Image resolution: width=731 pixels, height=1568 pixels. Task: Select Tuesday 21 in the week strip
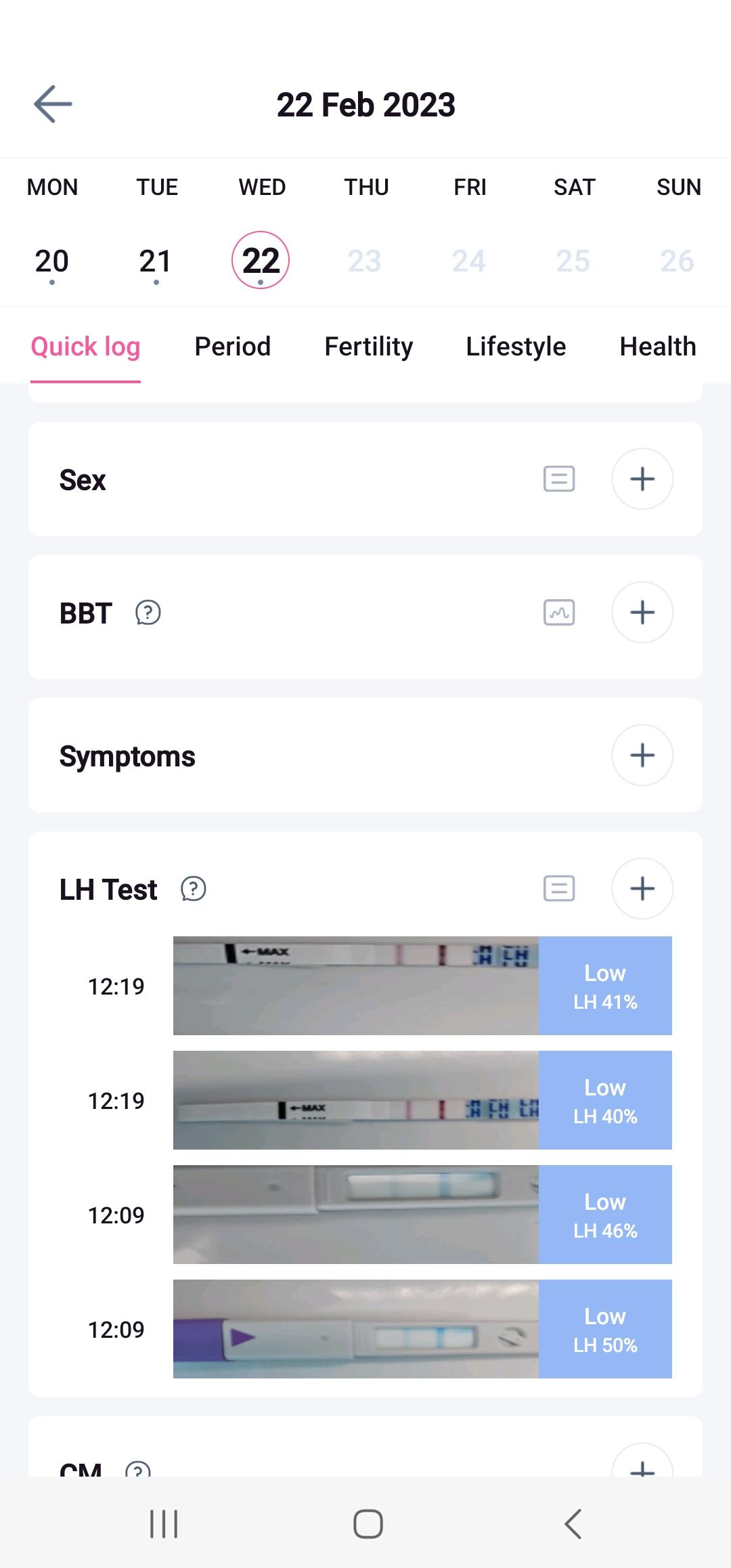[156, 261]
